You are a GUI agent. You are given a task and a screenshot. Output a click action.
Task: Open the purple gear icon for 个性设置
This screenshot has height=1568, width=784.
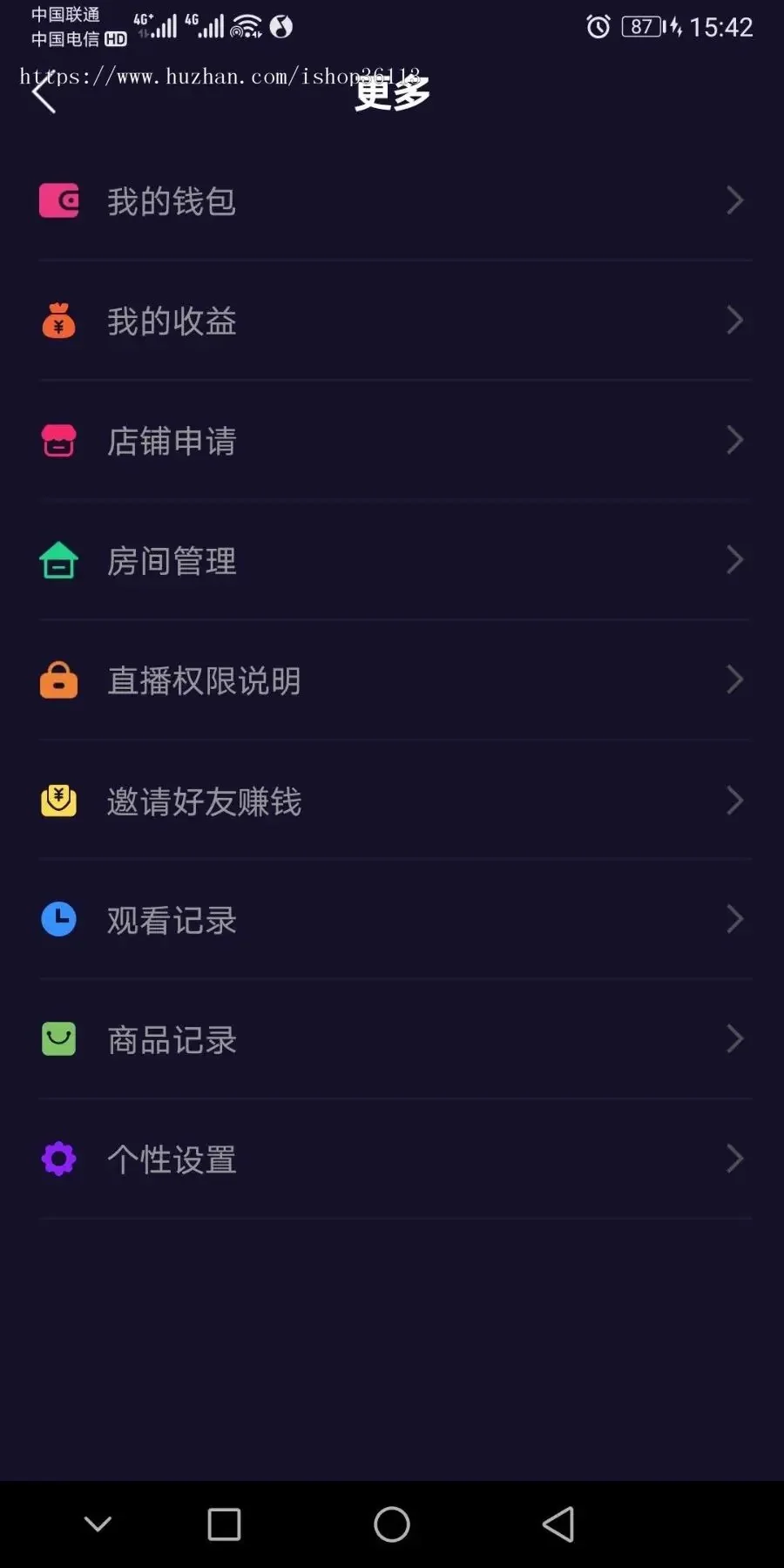click(x=58, y=1159)
